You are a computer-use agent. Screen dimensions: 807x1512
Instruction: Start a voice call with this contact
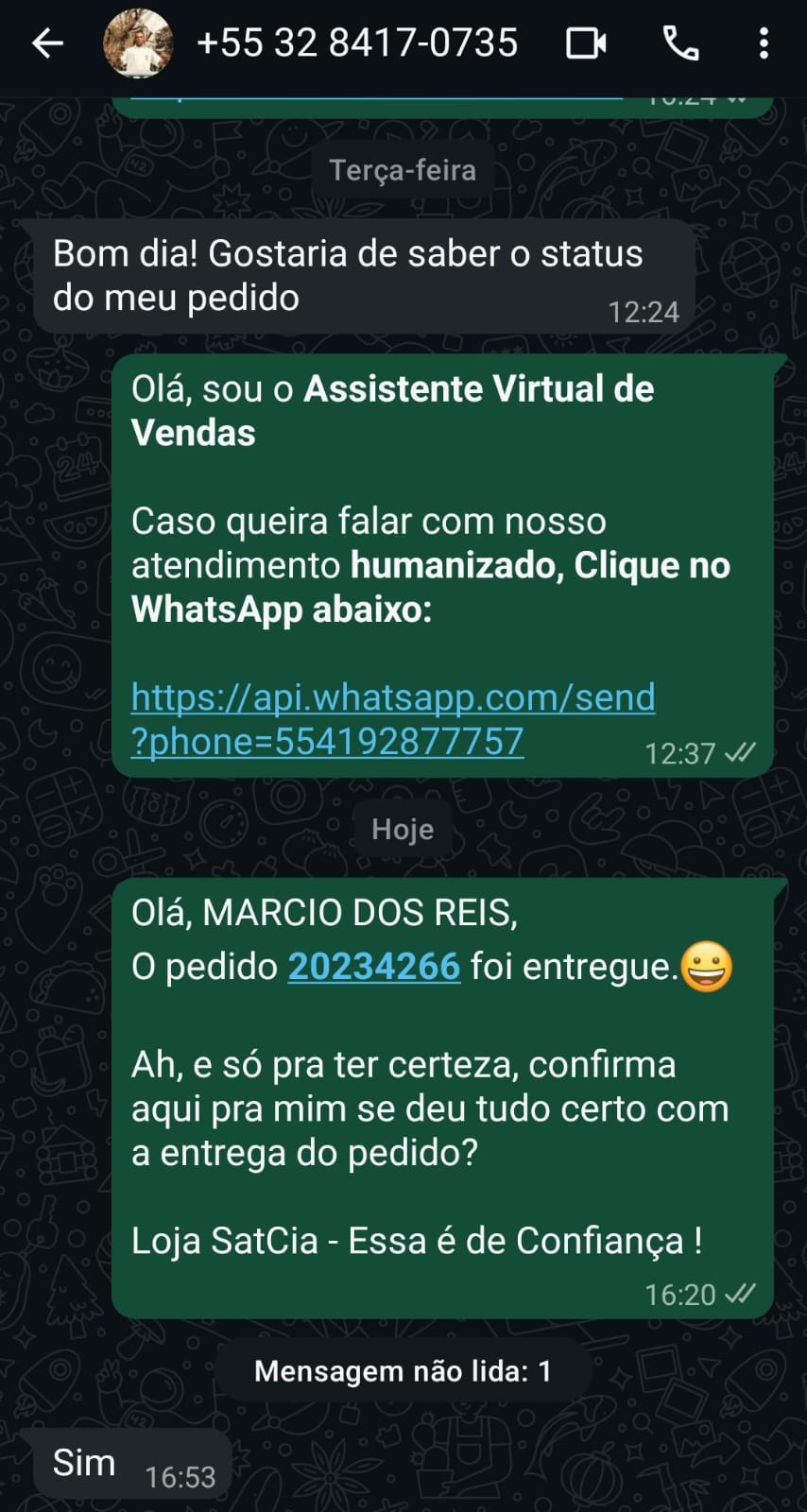tap(680, 43)
